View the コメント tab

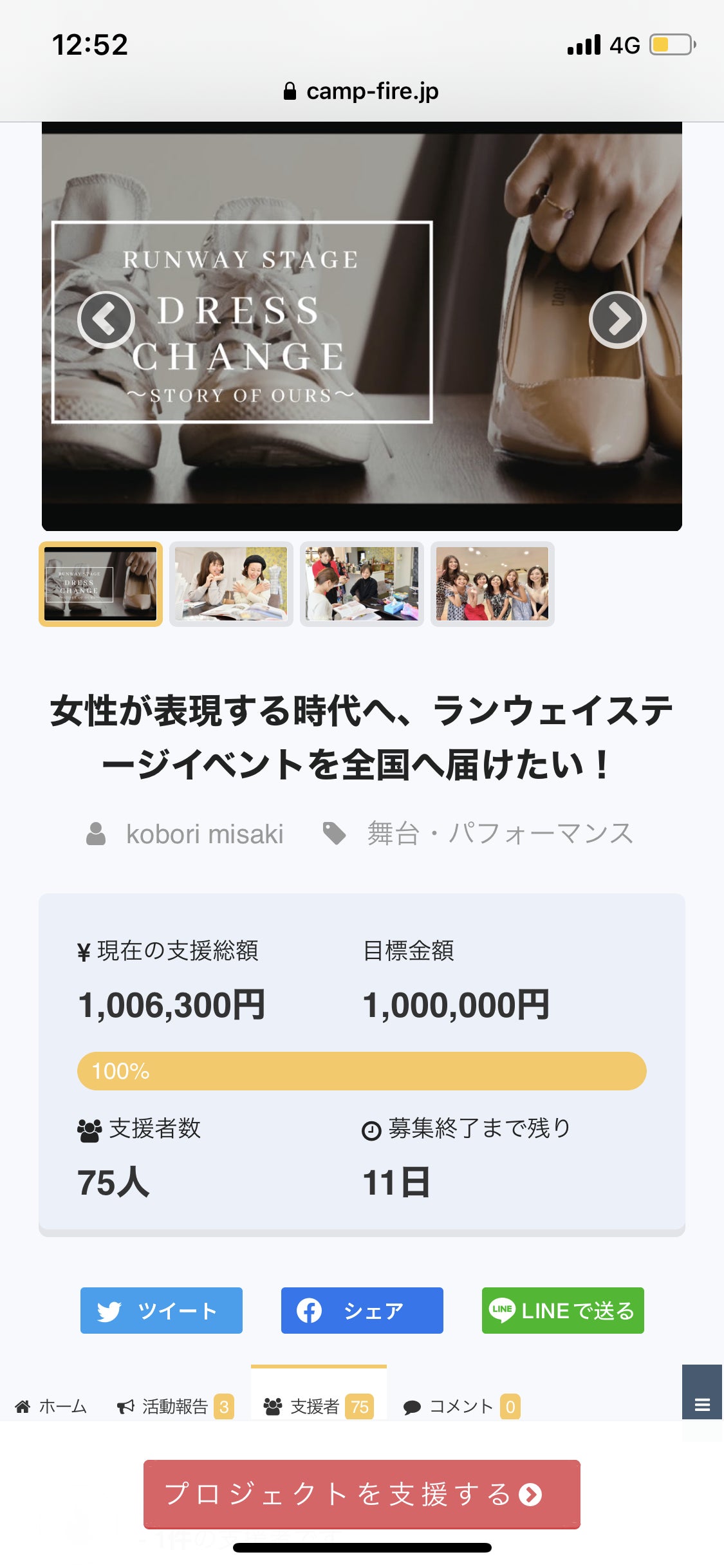coord(461,1406)
